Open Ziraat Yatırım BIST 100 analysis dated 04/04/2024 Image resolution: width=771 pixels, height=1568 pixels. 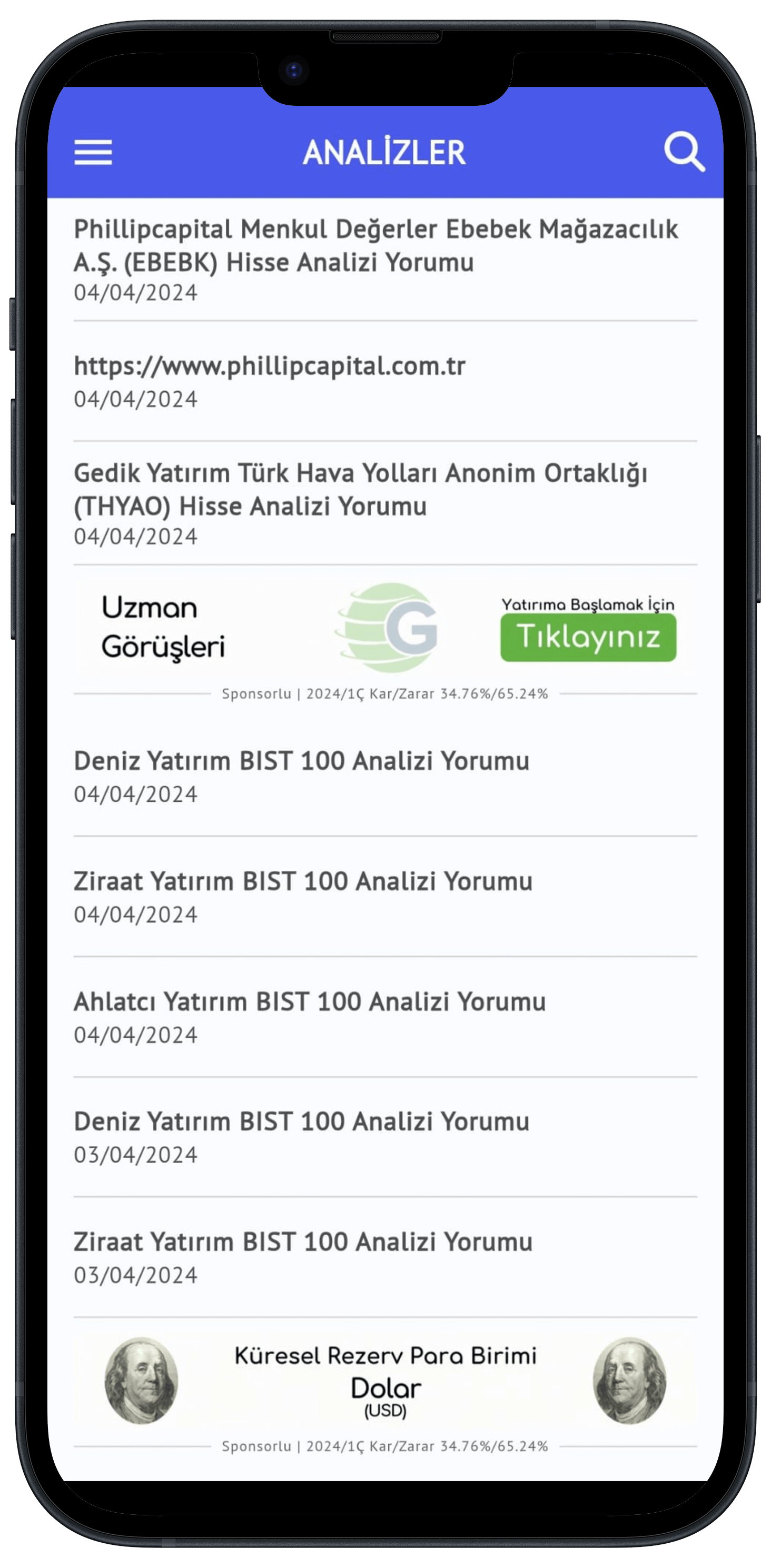(x=303, y=882)
